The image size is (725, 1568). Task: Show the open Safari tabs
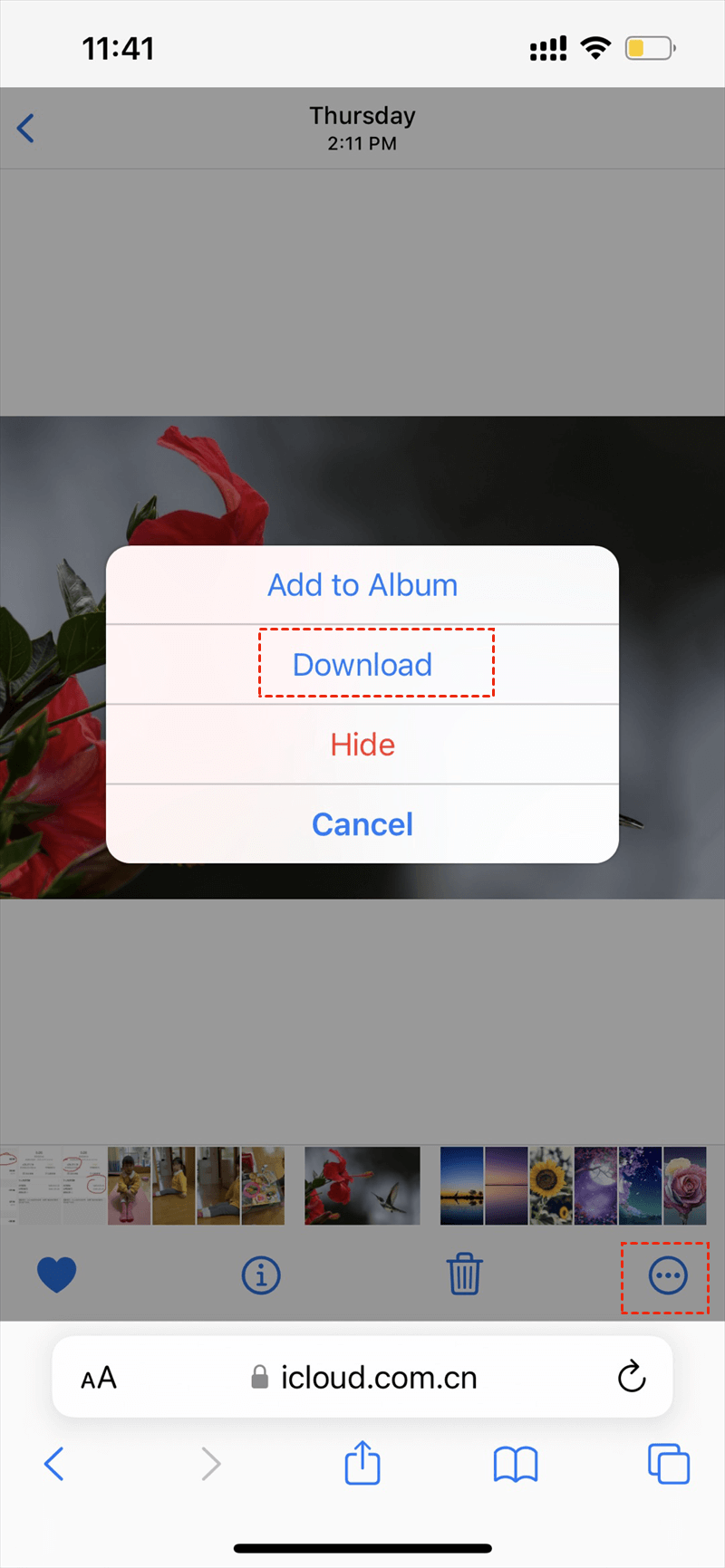click(669, 1464)
